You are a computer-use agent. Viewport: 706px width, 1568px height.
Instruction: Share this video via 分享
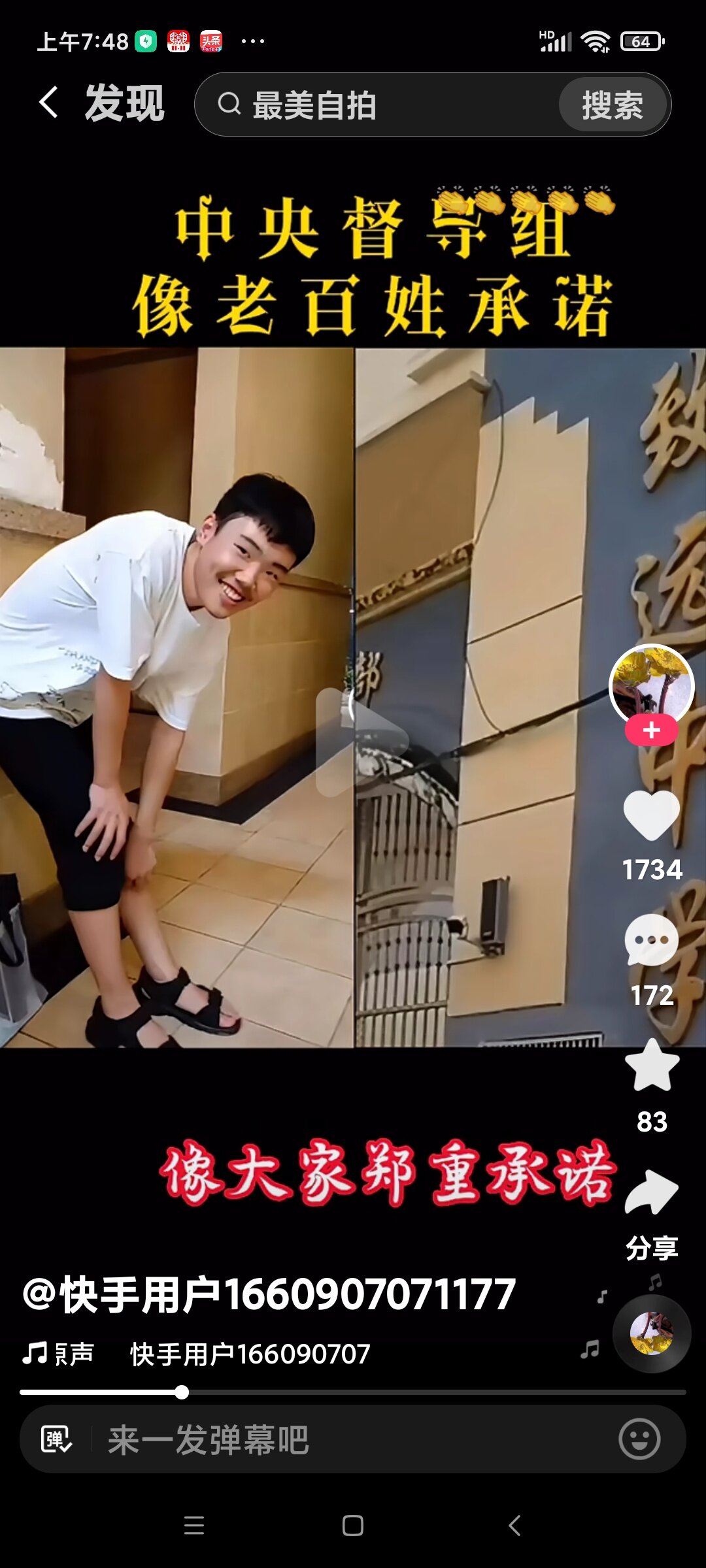tap(651, 1194)
